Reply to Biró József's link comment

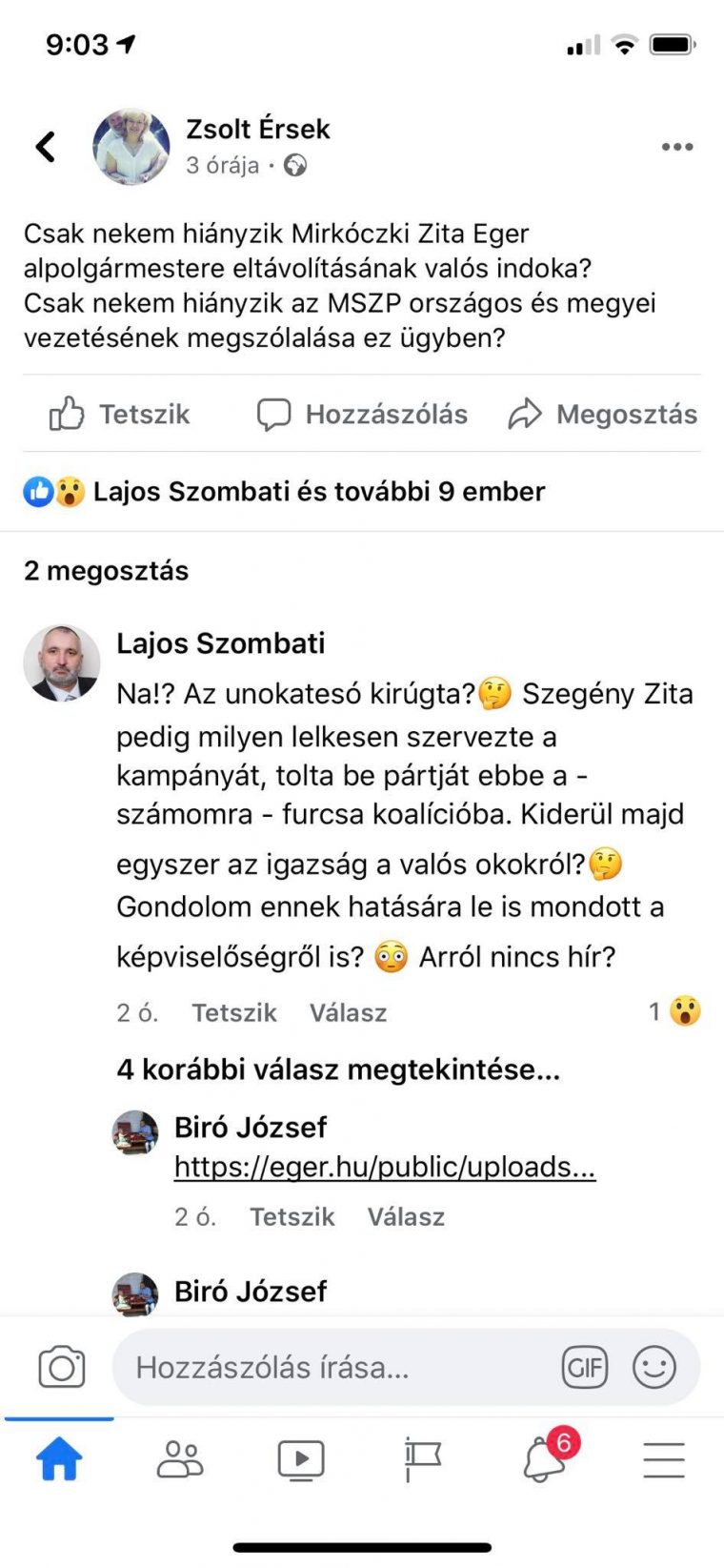point(406,1216)
